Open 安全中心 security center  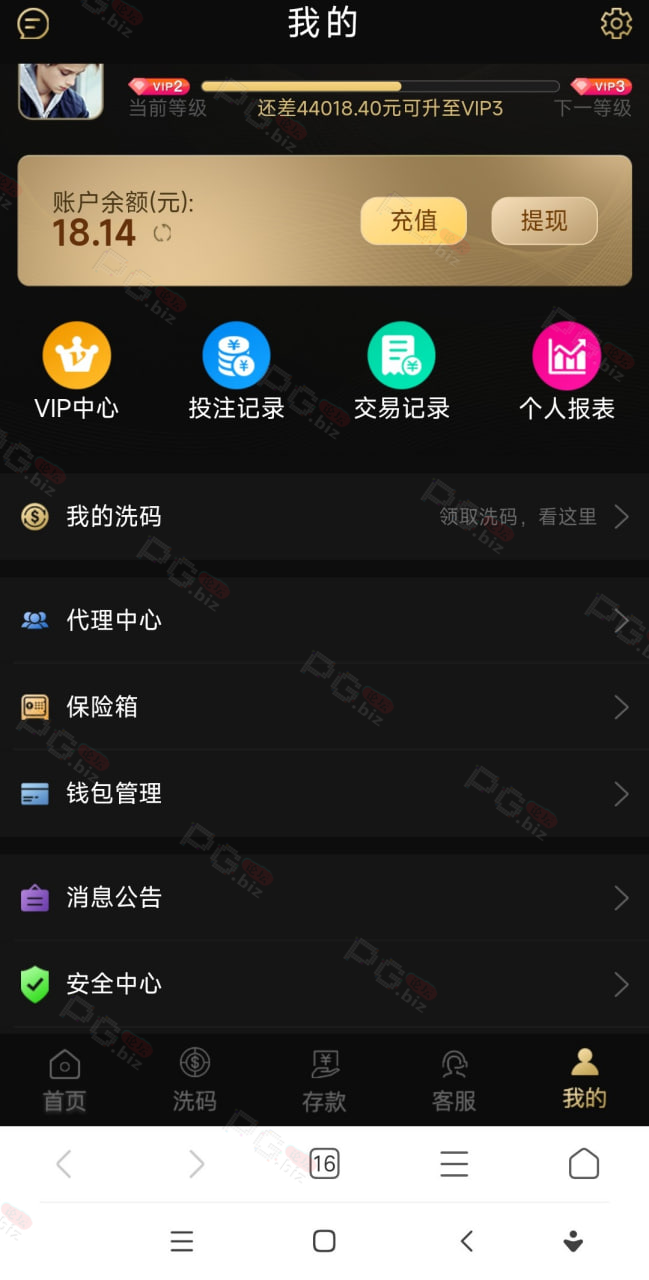324,984
